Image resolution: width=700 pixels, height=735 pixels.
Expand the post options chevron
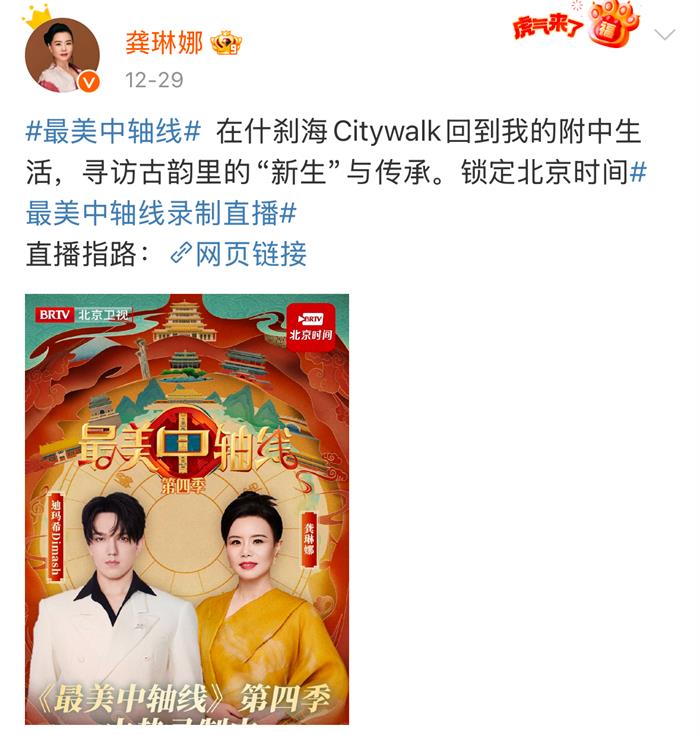(664, 35)
